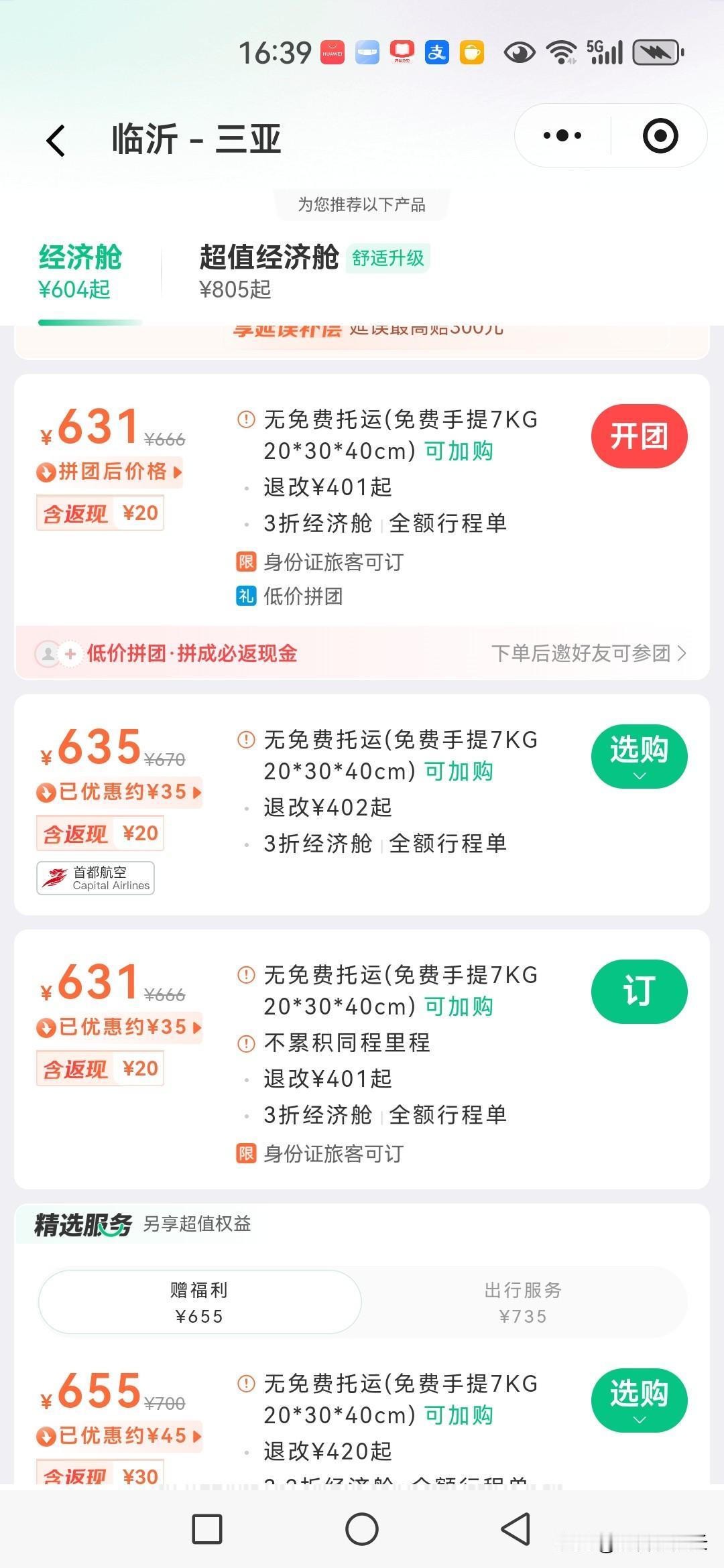
Task: Tap the 含返现¥20 cashback badge
Action: 99,513
